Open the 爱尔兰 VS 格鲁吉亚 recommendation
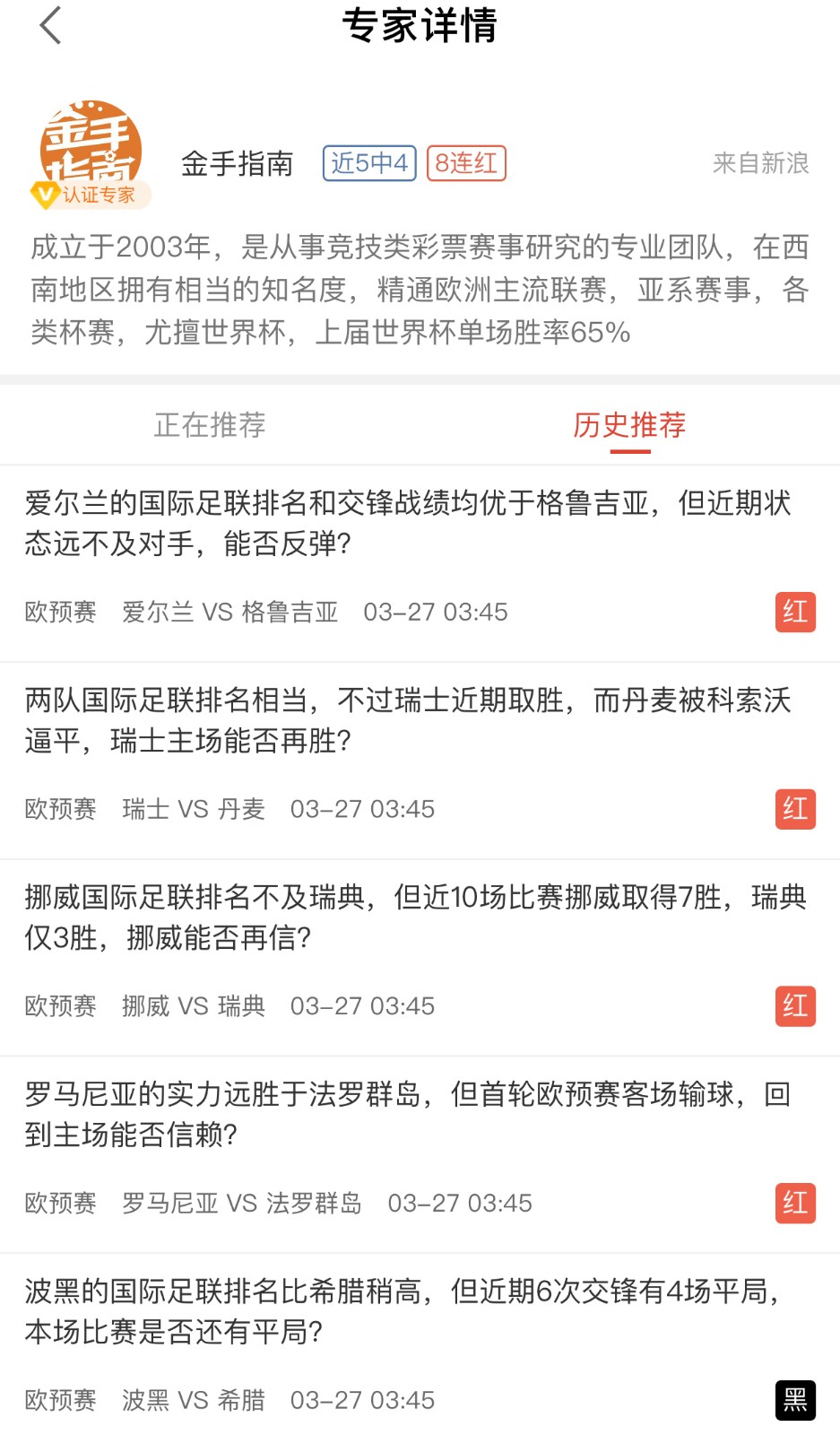 pyautogui.click(x=420, y=564)
